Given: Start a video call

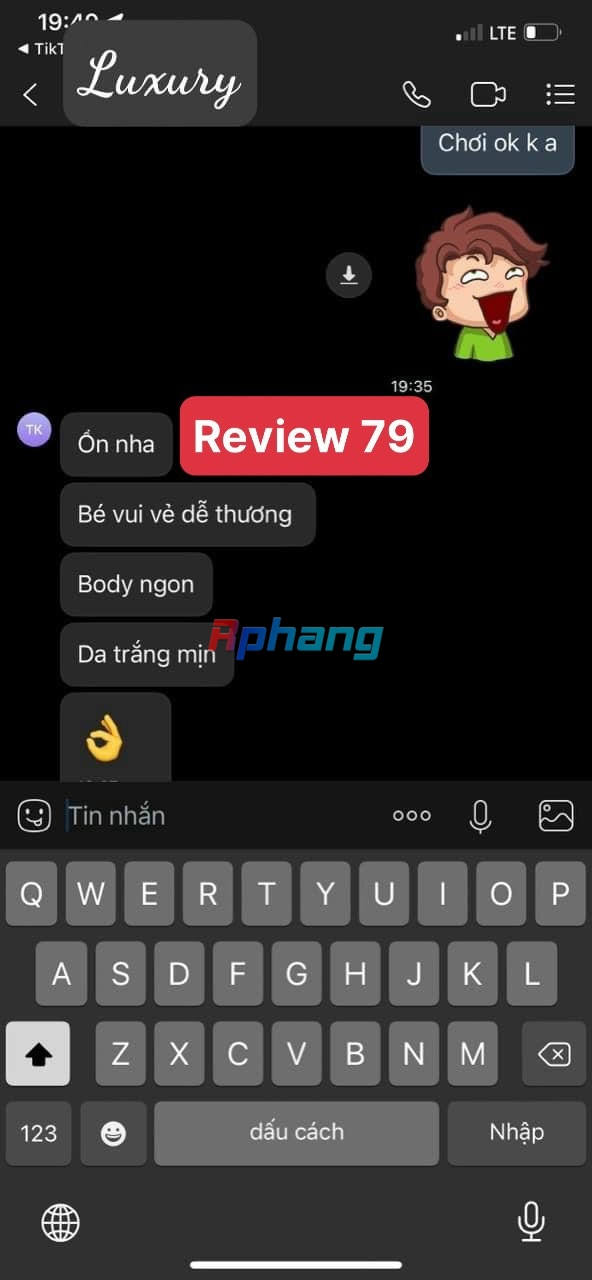Looking at the screenshot, I should pyautogui.click(x=488, y=94).
